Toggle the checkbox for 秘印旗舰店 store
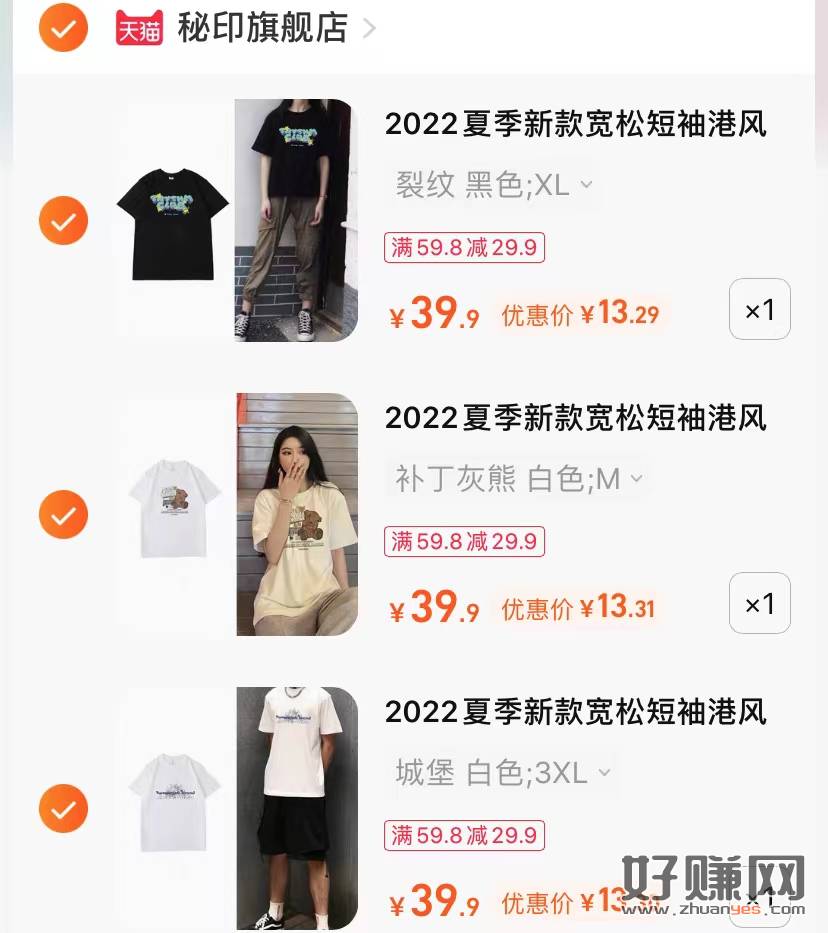 tap(63, 27)
